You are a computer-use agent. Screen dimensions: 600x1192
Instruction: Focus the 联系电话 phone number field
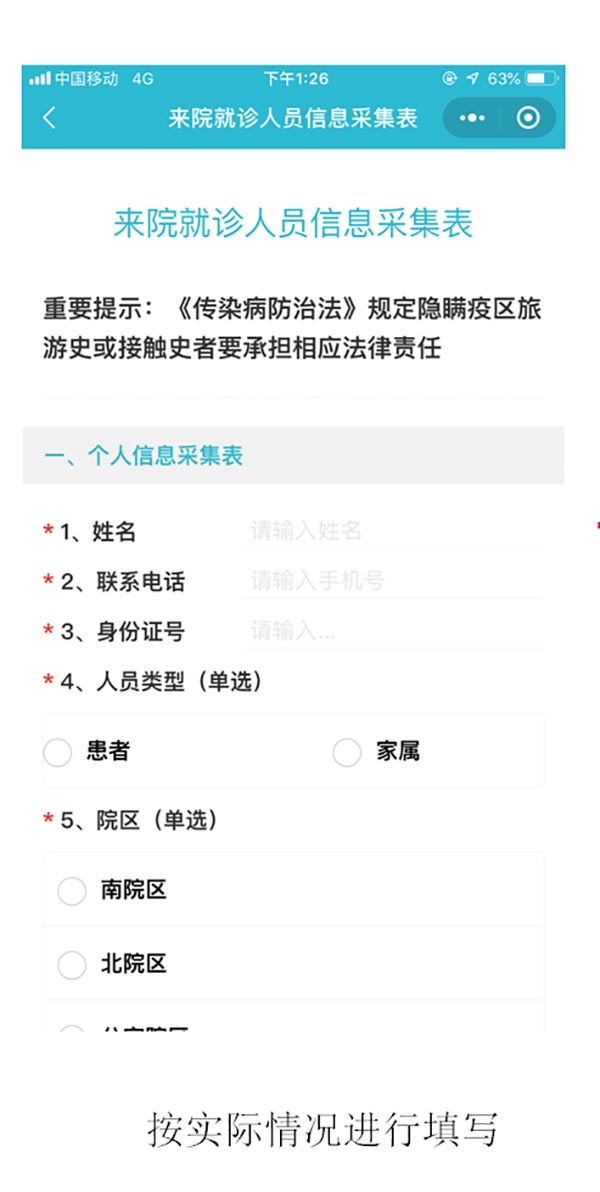[394, 582]
